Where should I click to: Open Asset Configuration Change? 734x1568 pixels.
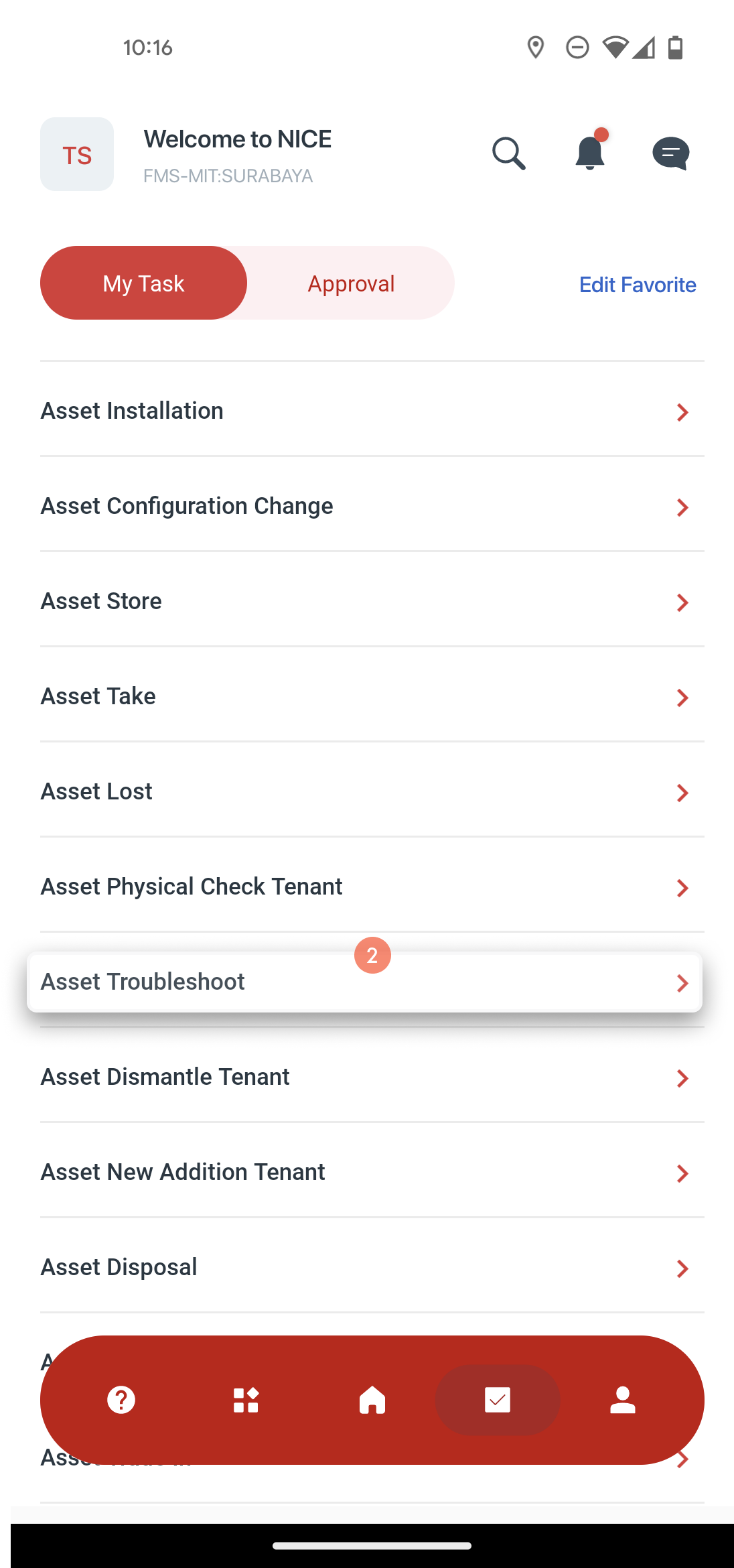coord(372,505)
